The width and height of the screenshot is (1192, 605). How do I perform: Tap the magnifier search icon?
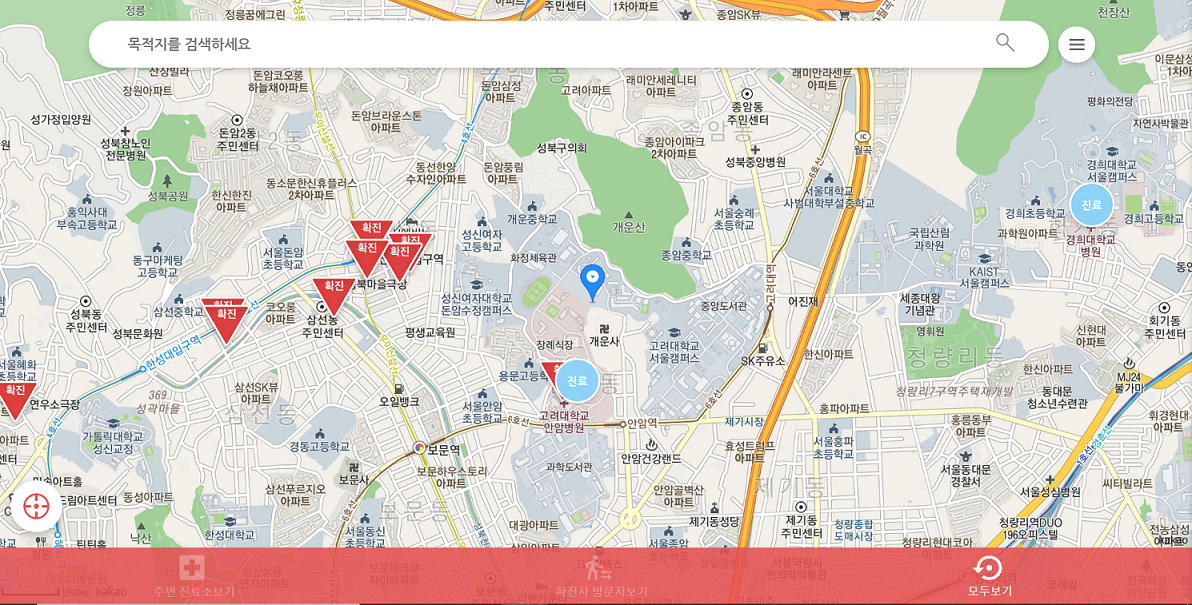[1005, 43]
